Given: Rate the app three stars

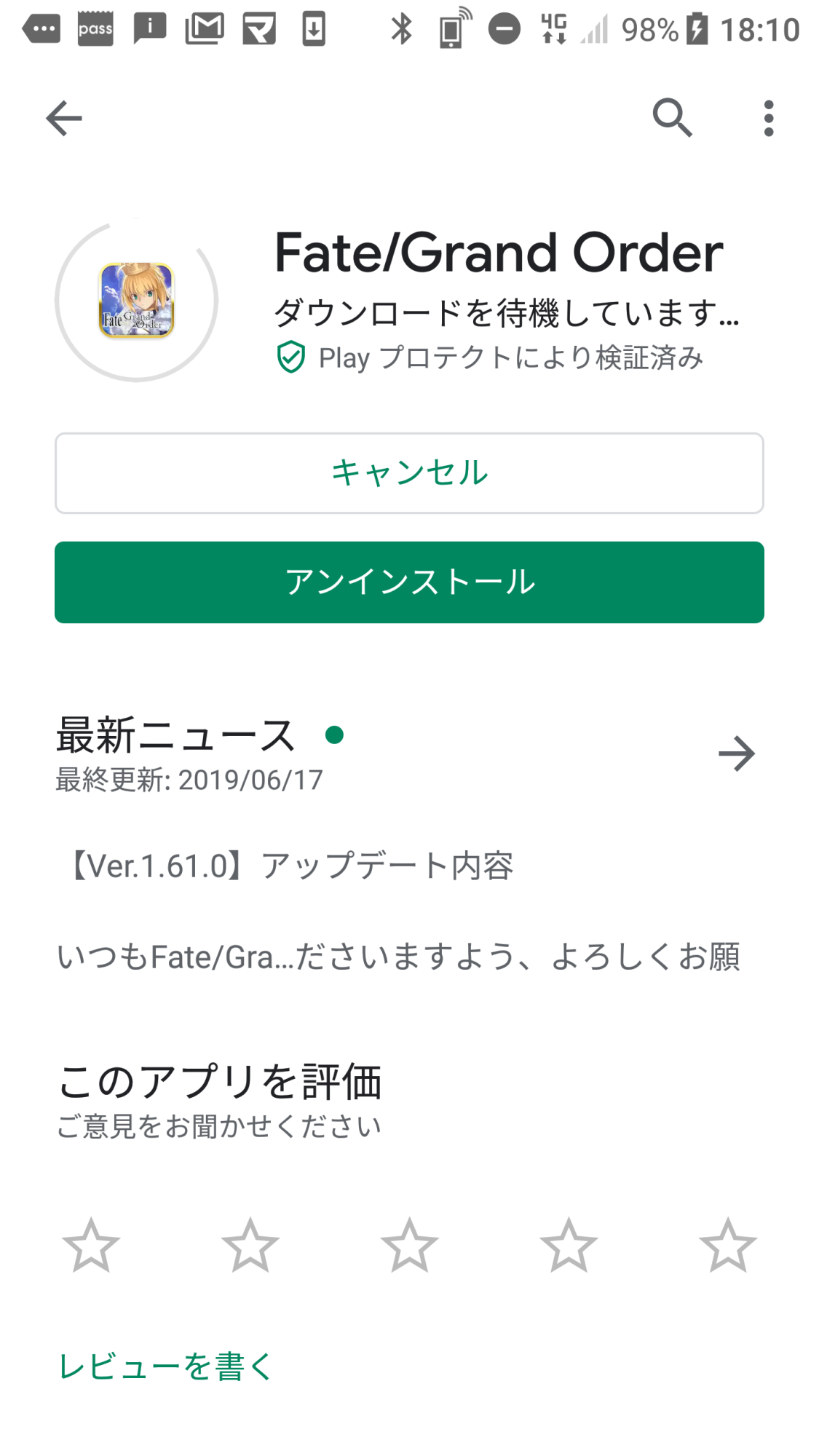Looking at the screenshot, I should tap(409, 1246).
